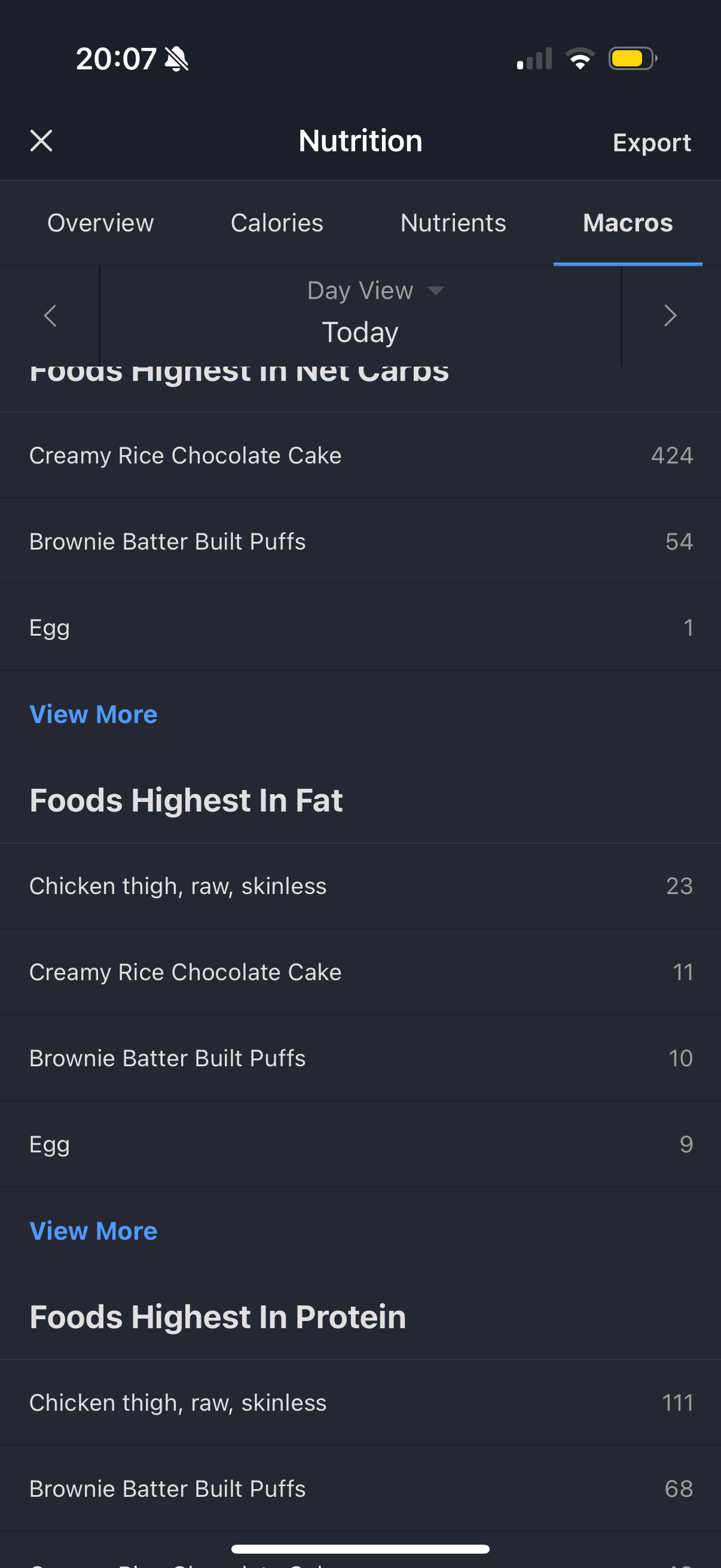Image resolution: width=721 pixels, height=1568 pixels.
Task: View more foods highest in net carbs
Action: (93, 714)
